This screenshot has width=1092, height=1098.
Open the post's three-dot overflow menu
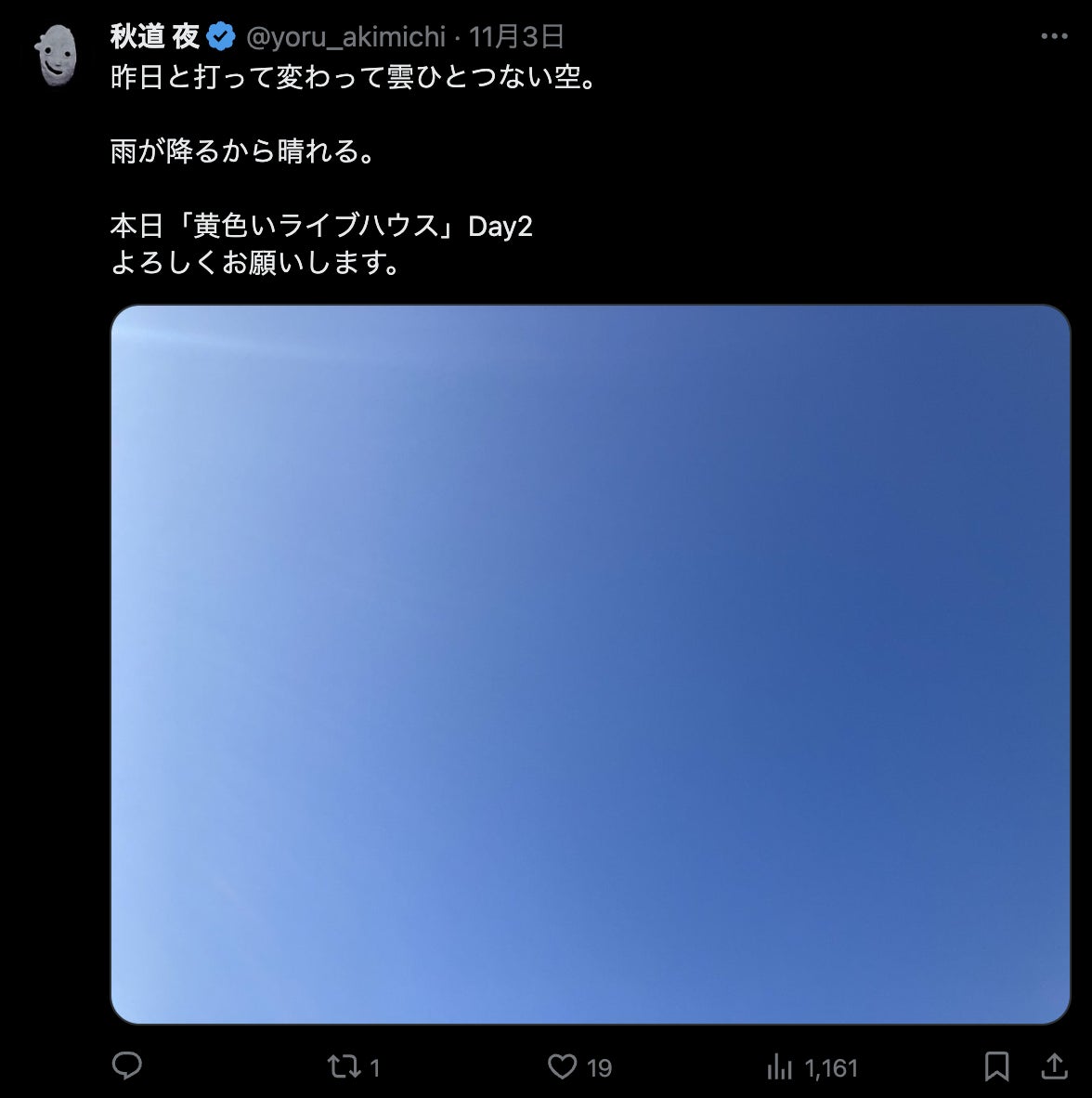[x=1054, y=37]
